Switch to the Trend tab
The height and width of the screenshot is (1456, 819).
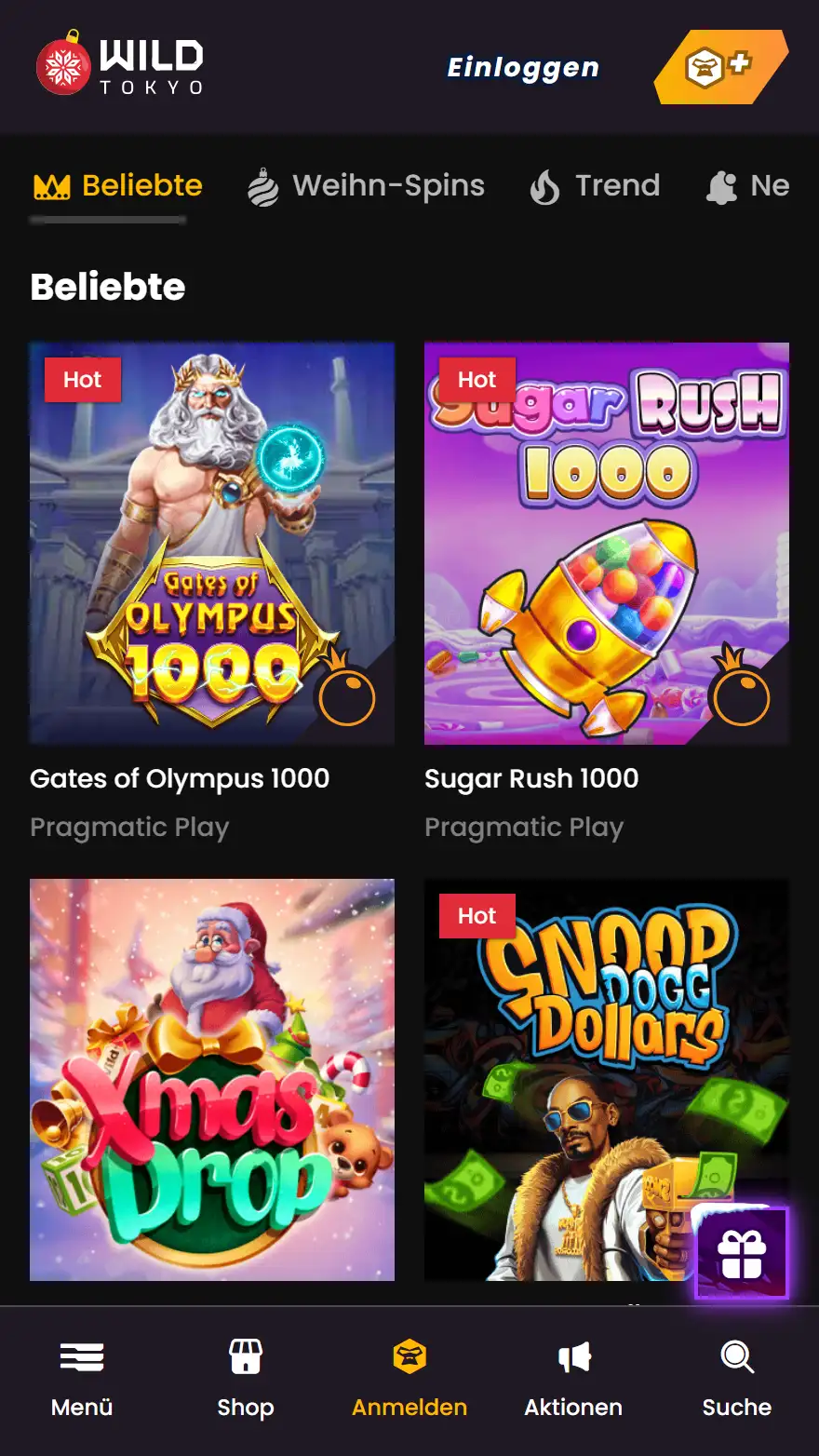tap(596, 186)
